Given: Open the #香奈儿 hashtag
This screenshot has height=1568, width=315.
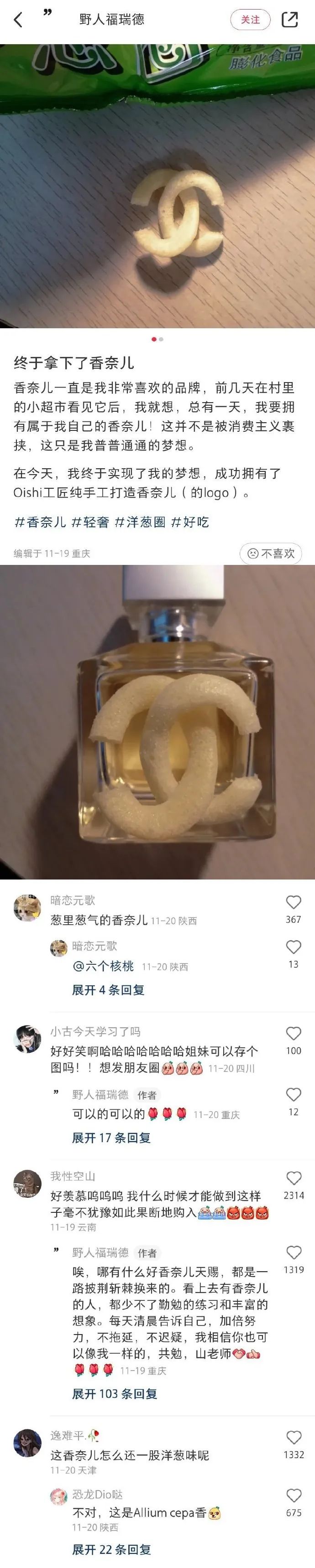Looking at the screenshot, I should (x=40, y=522).
